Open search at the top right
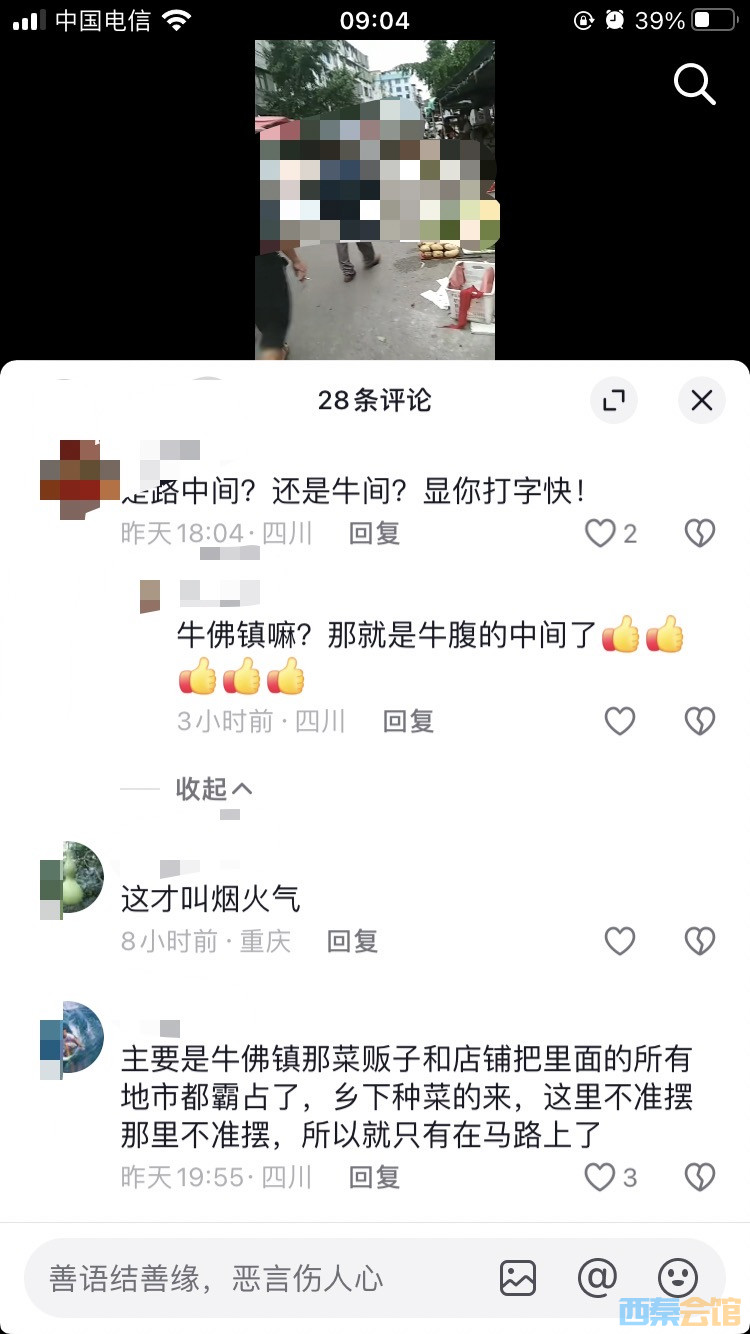Screen dimensions: 750x1334 coord(695,84)
